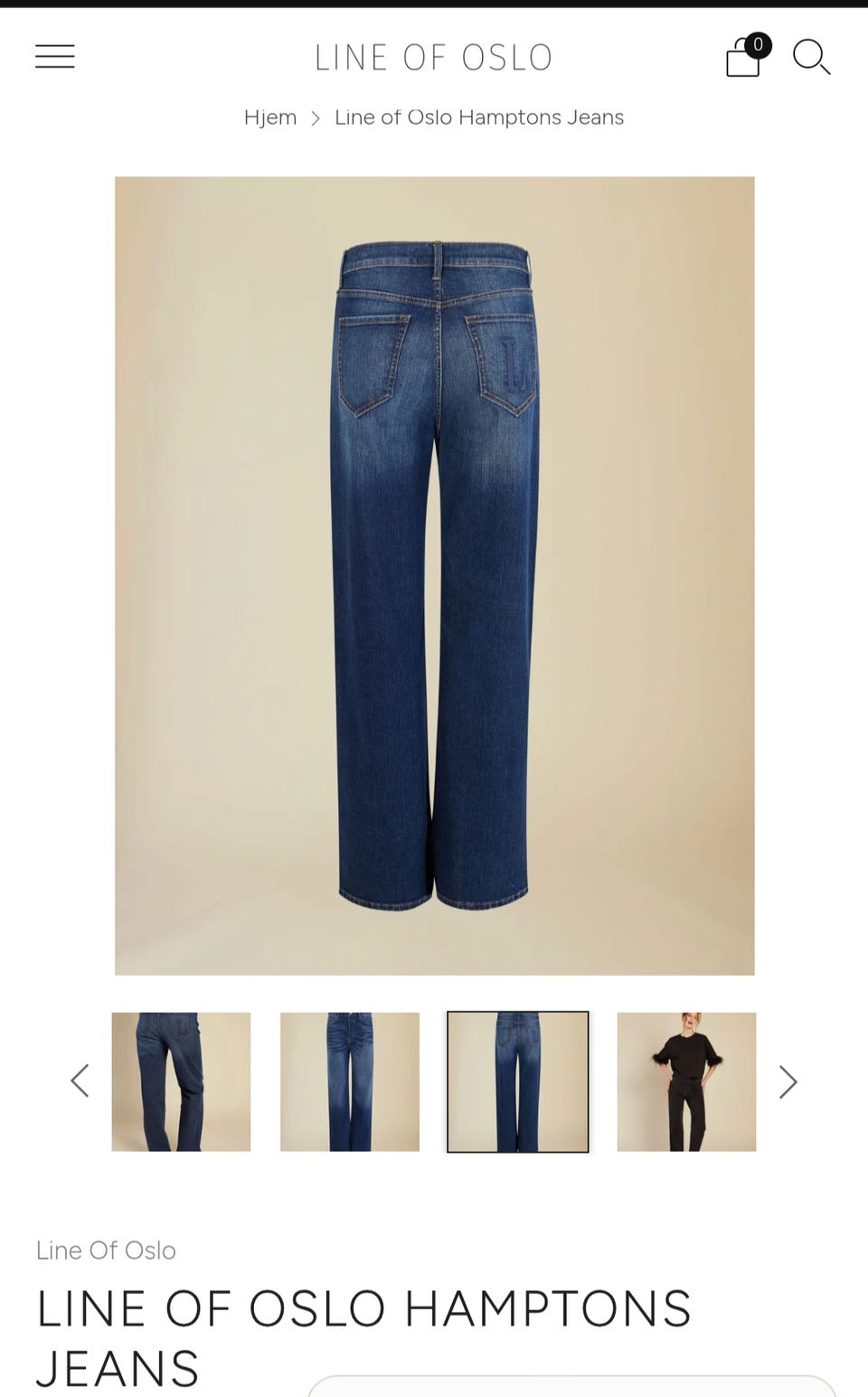Select the side-view jeans thumbnail

pyautogui.click(x=181, y=1081)
